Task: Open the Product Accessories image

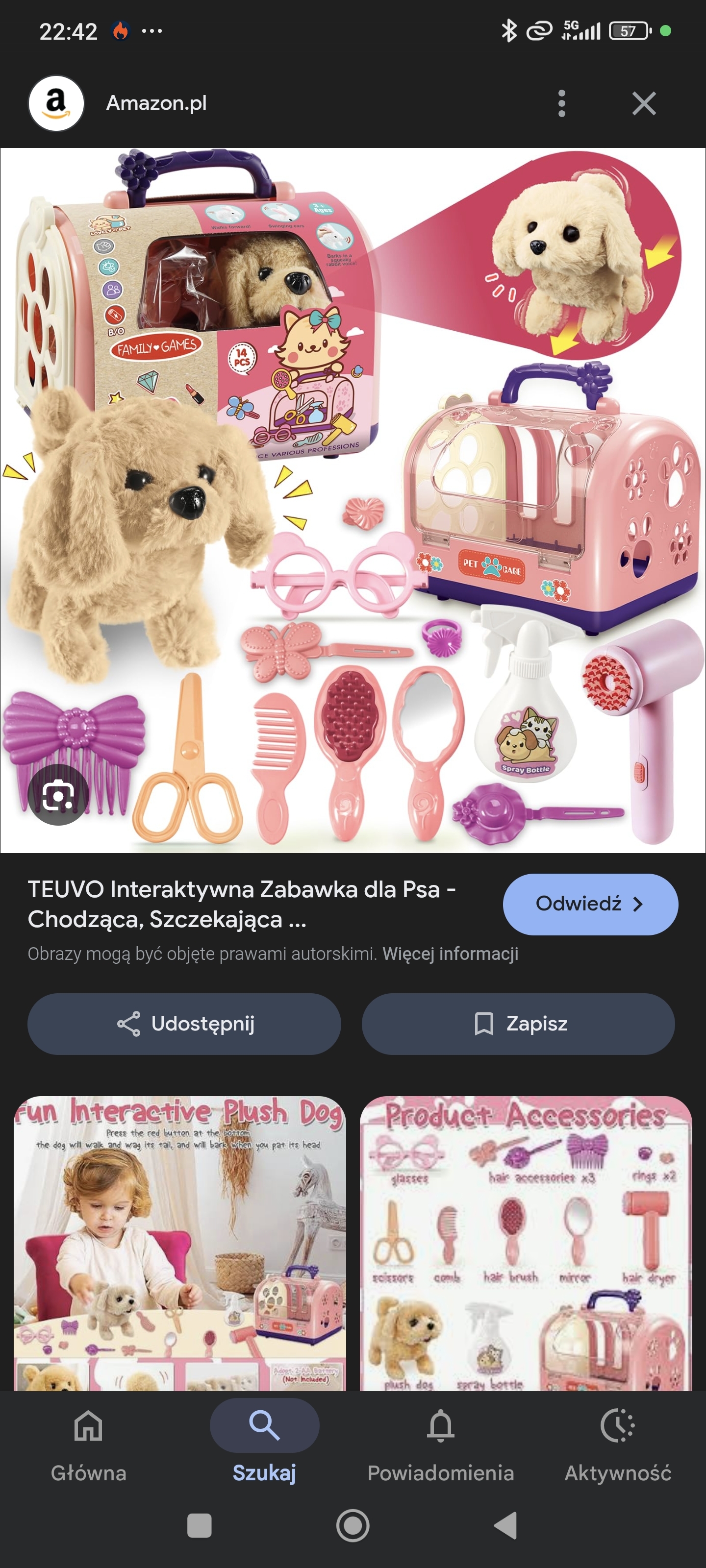Action: pyautogui.click(x=526, y=1242)
